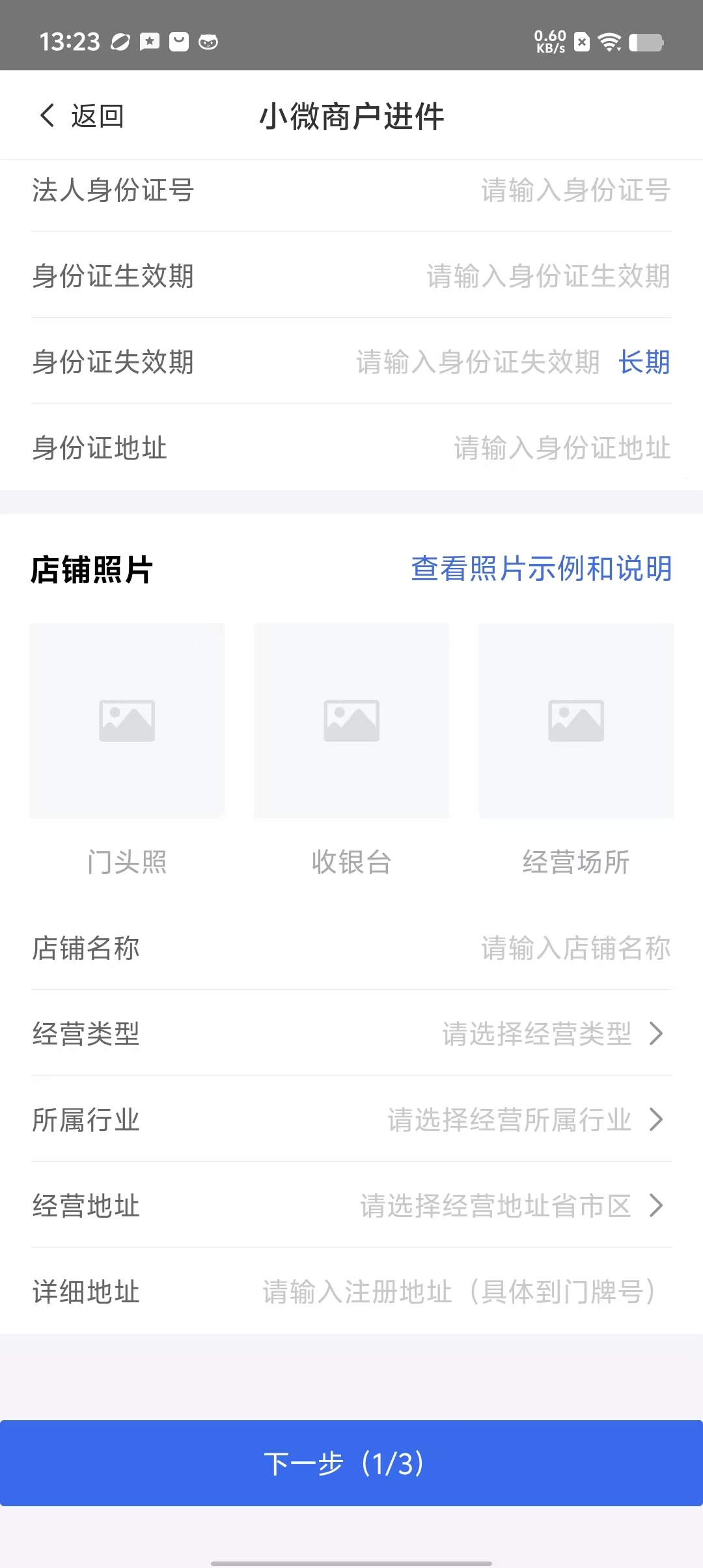Tap the 返回 back button

(82, 117)
